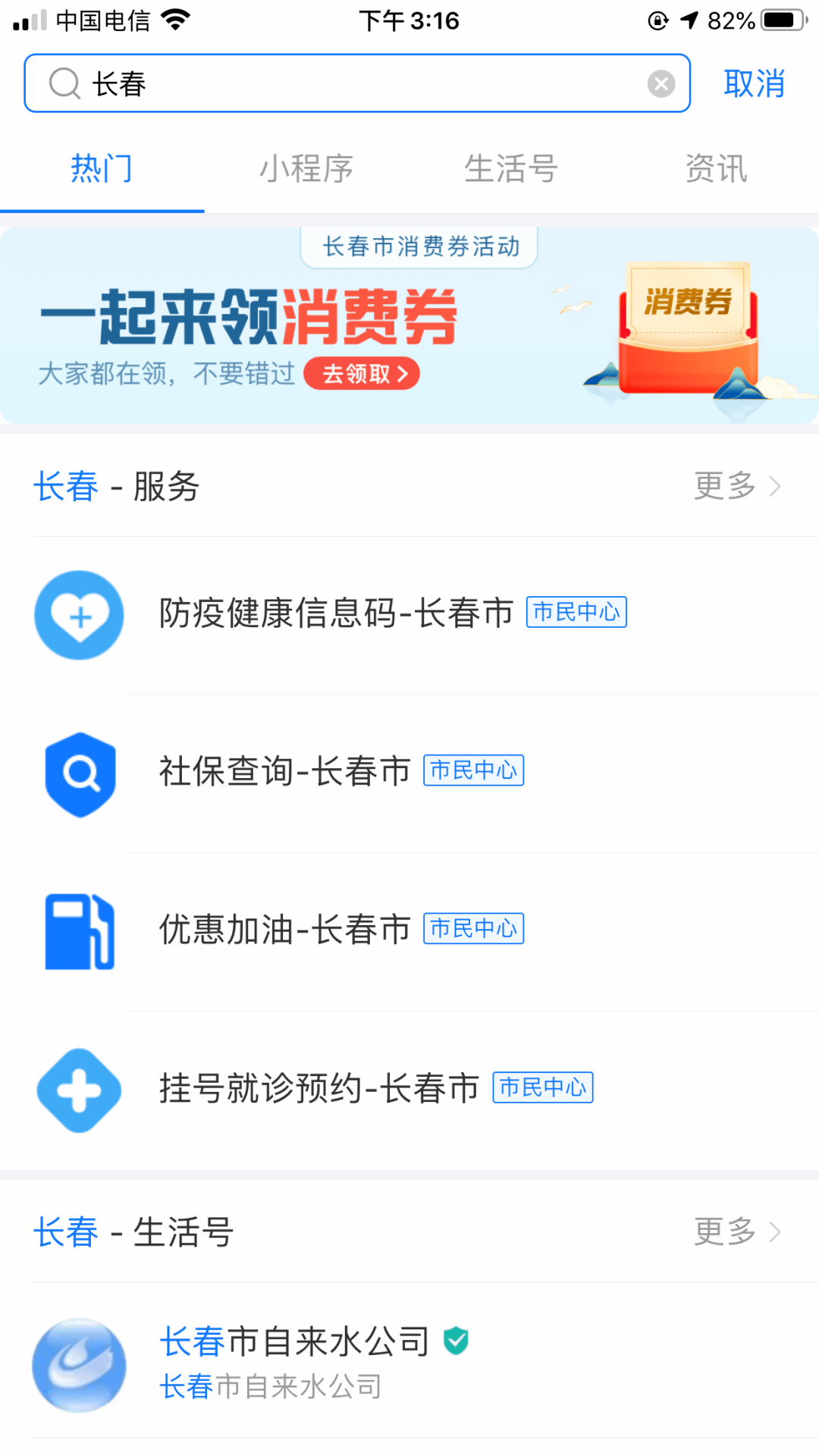This screenshot has height=1456, width=819.
Task: Switch to the 小程序 tab
Action: point(306,168)
